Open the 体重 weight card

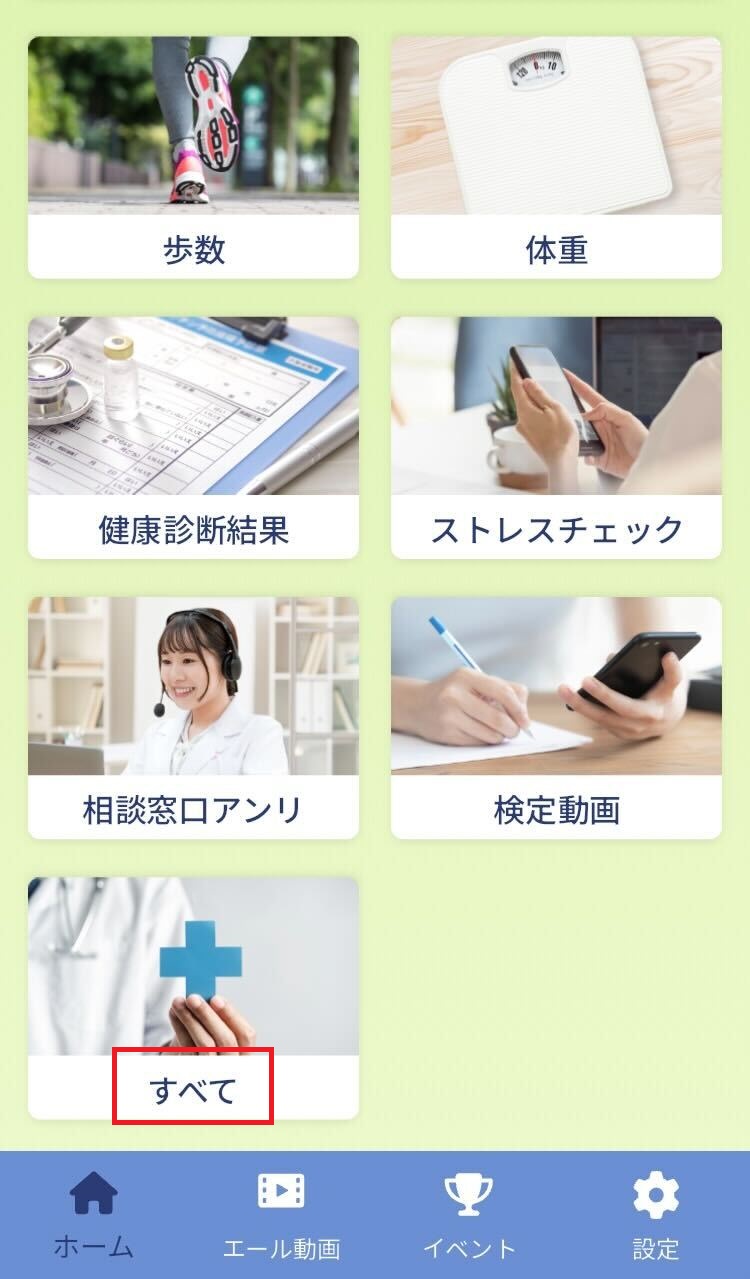(556, 158)
